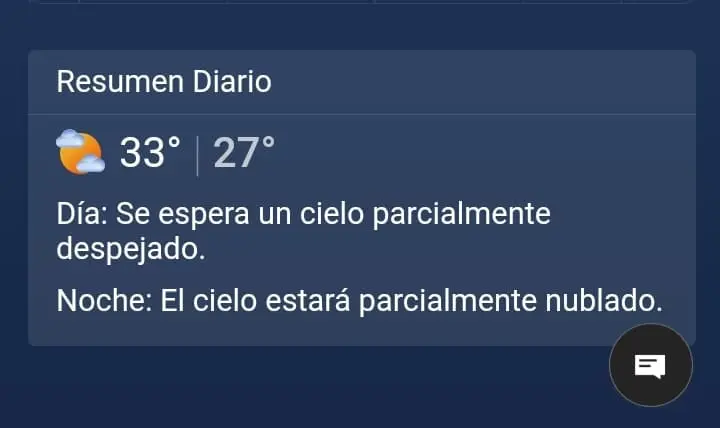Open the floating chat feedback button

tap(650, 365)
